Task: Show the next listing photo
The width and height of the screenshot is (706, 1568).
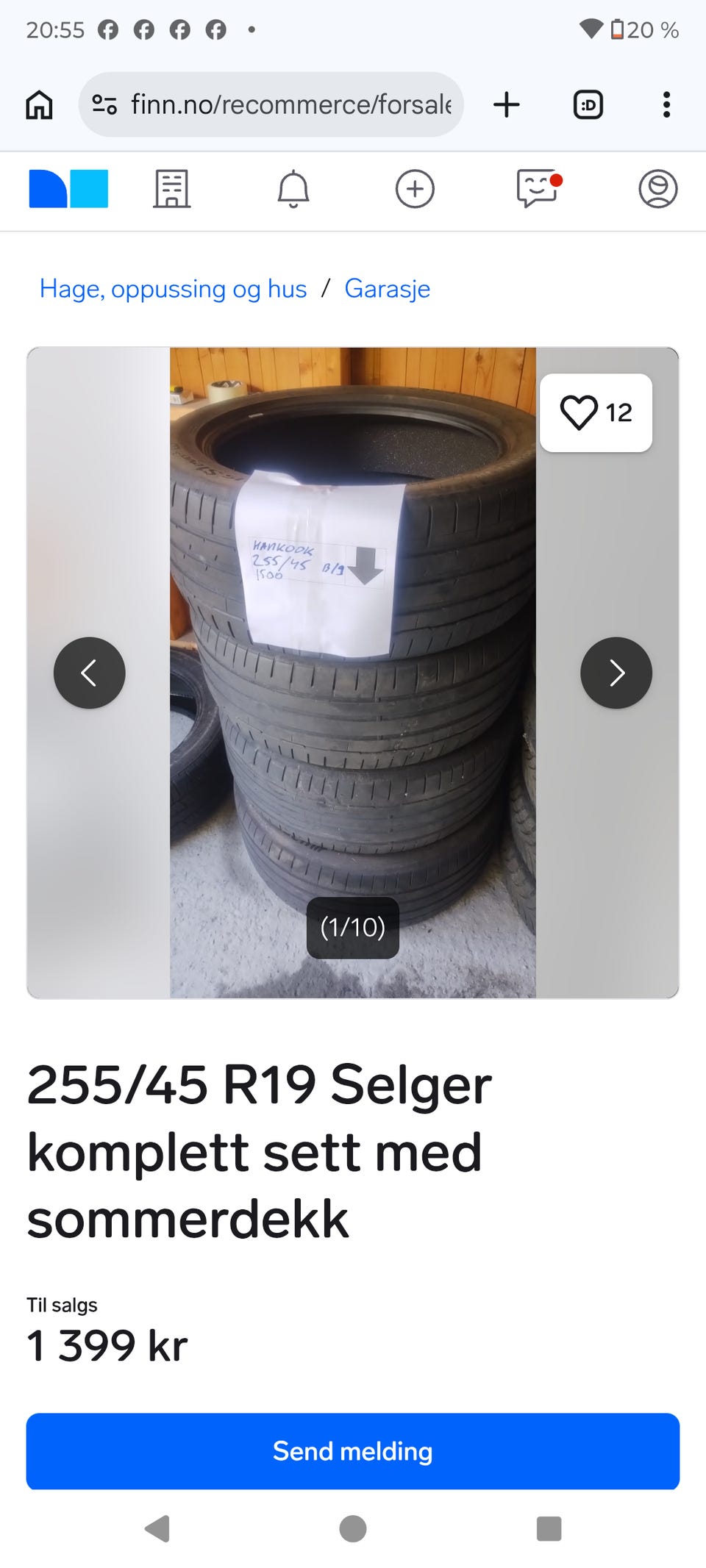Action: pos(616,673)
